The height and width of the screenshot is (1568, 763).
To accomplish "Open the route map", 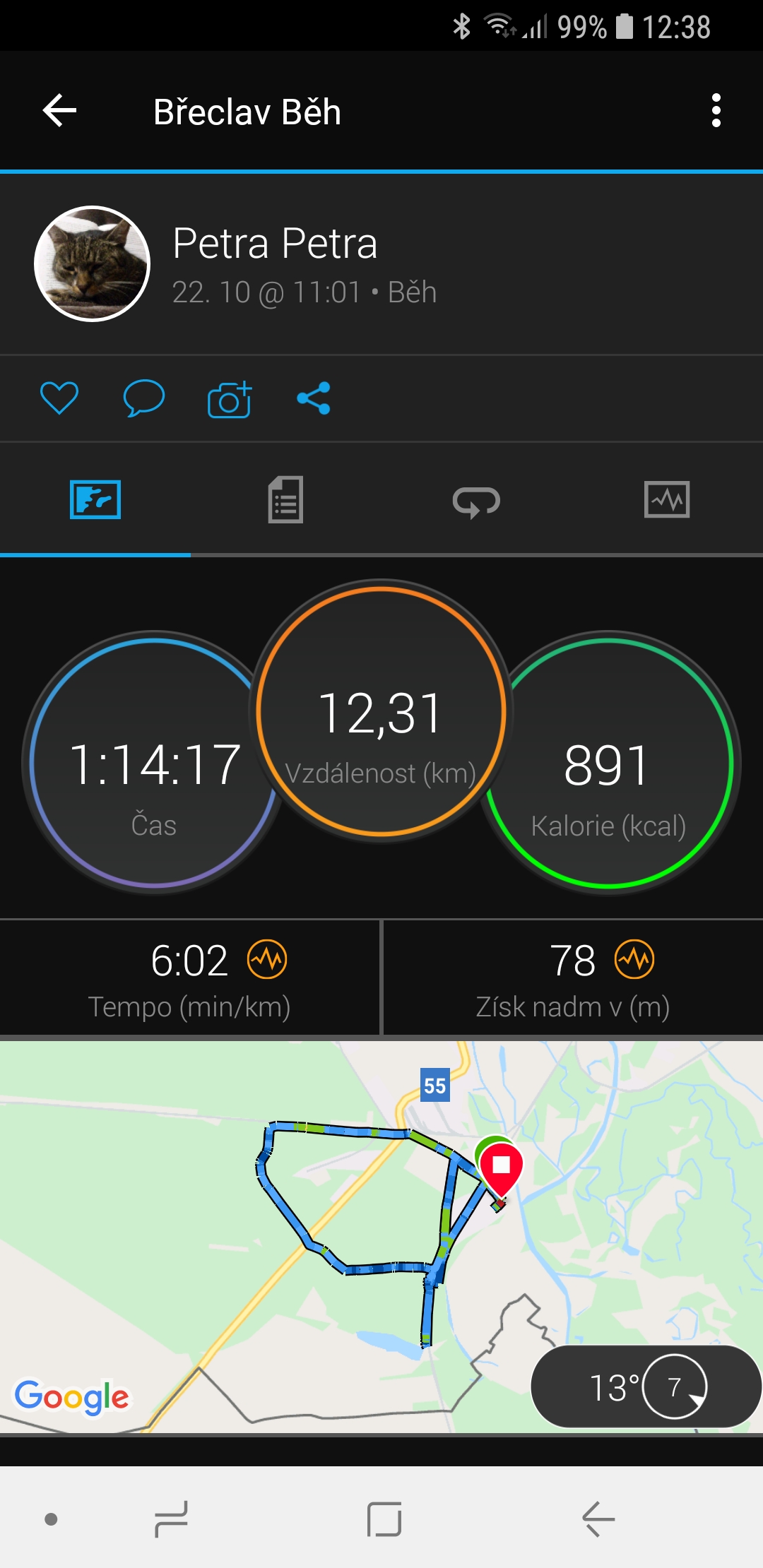I will click(381, 1236).
